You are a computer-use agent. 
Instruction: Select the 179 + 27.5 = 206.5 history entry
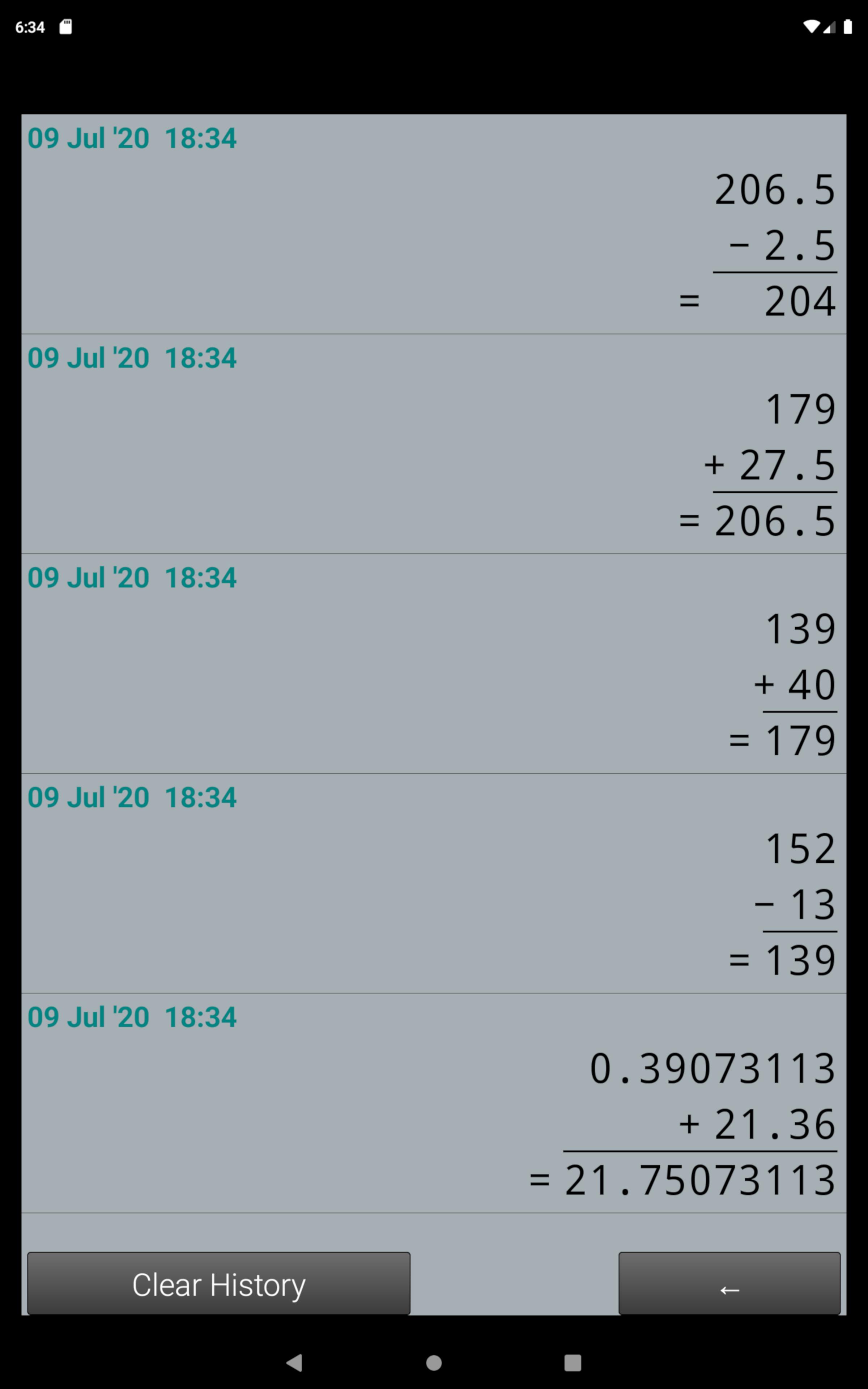pos(434,444)
